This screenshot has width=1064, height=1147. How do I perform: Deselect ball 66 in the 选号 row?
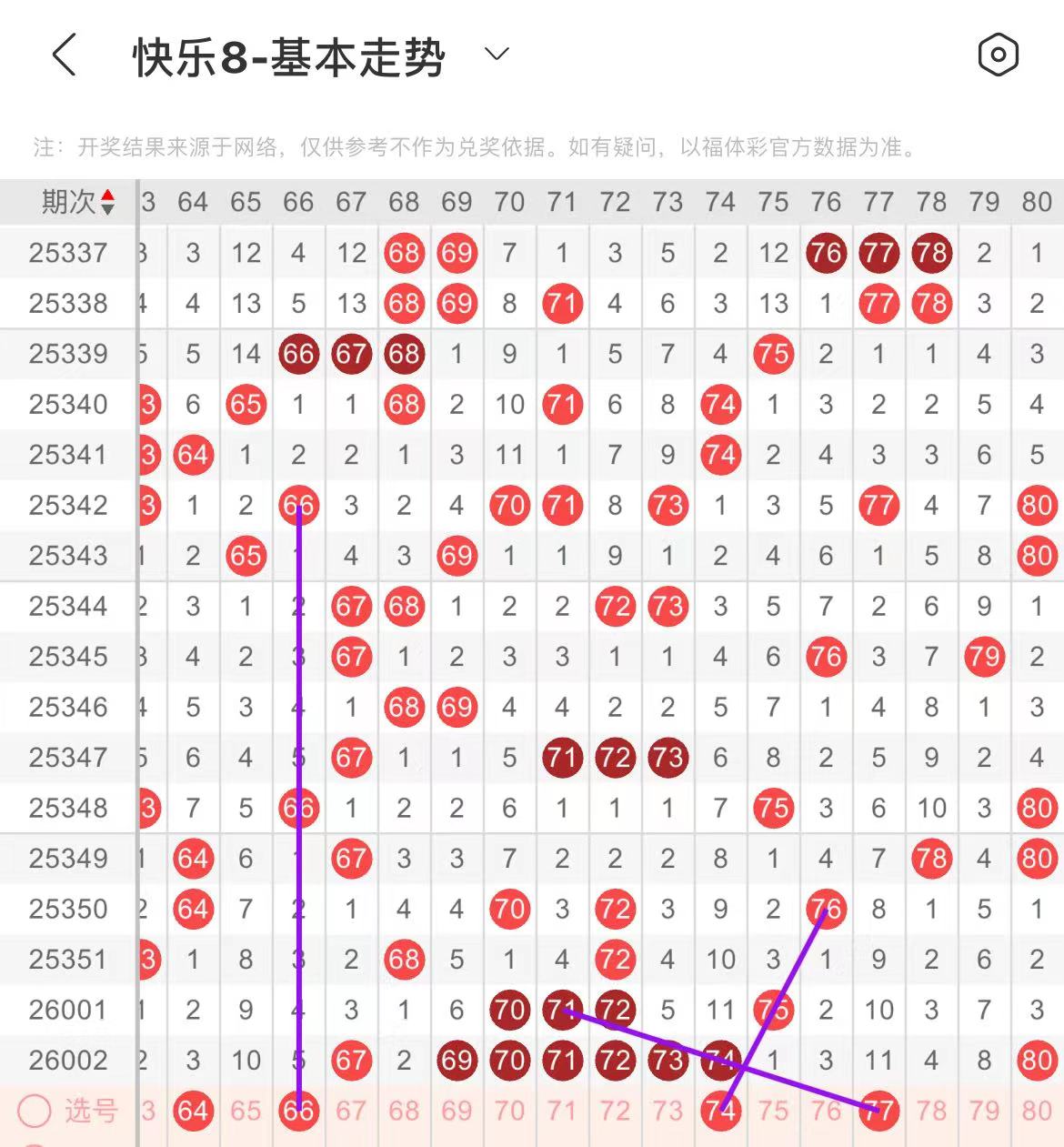(298, 1111)
